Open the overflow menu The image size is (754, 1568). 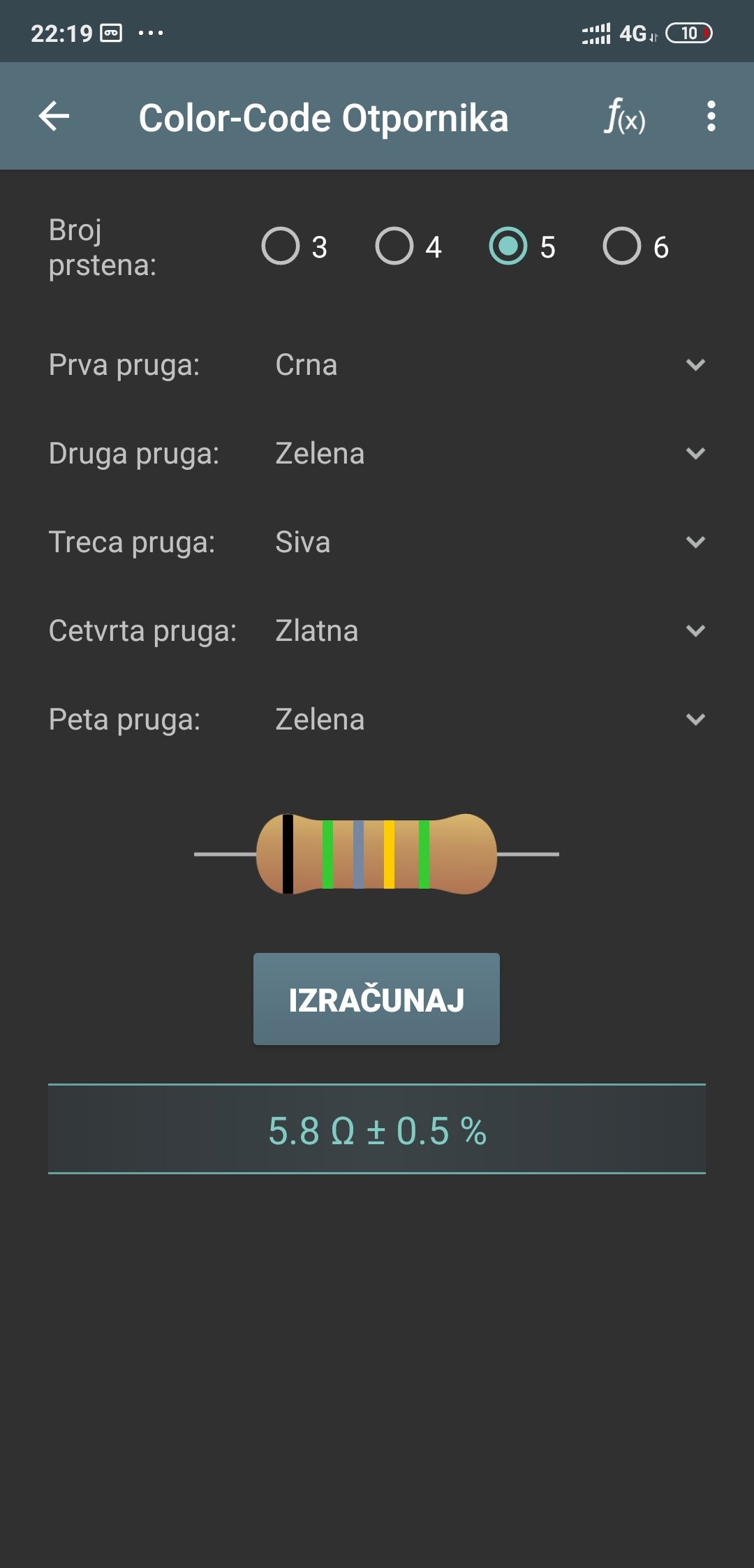[x=711, y=116]
